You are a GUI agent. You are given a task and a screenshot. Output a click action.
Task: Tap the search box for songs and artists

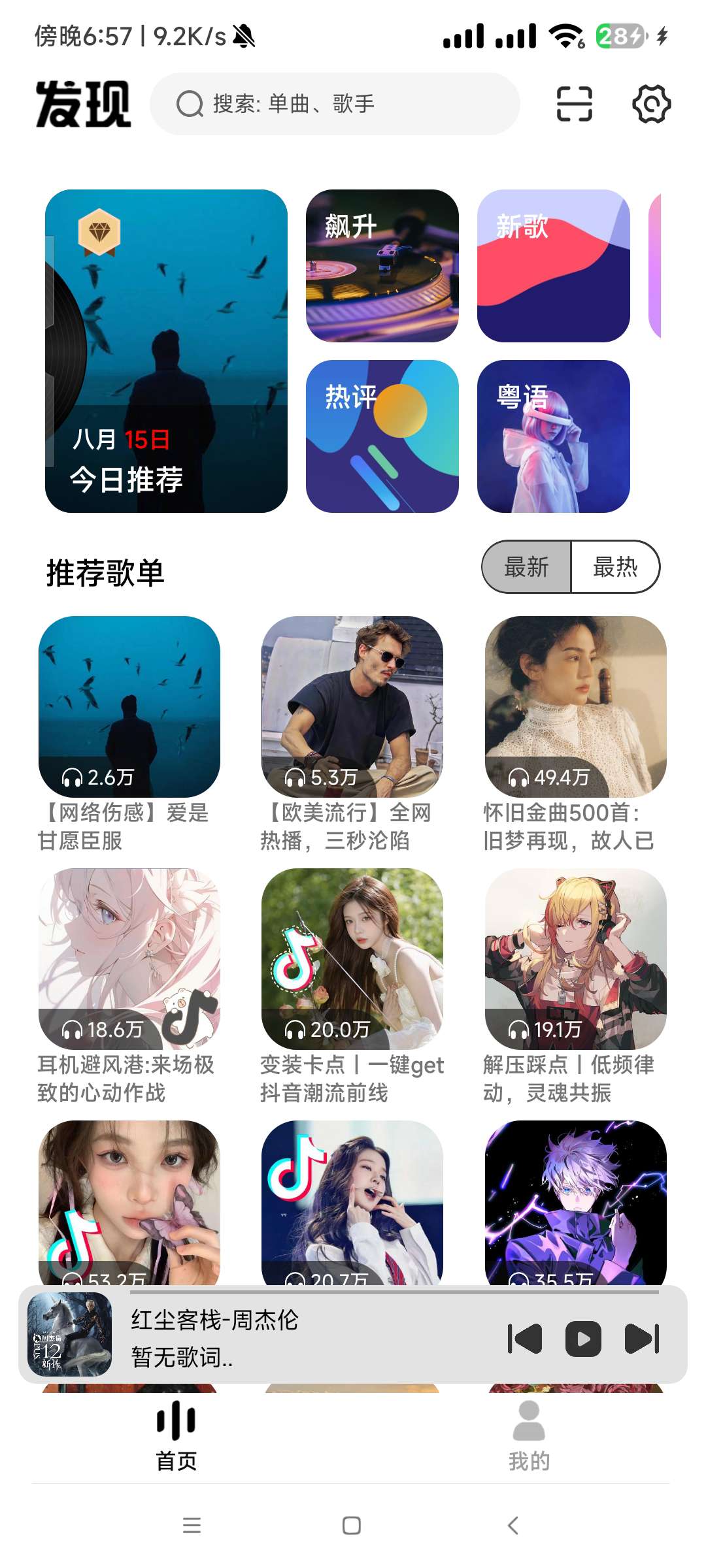[x=335, y=105]
